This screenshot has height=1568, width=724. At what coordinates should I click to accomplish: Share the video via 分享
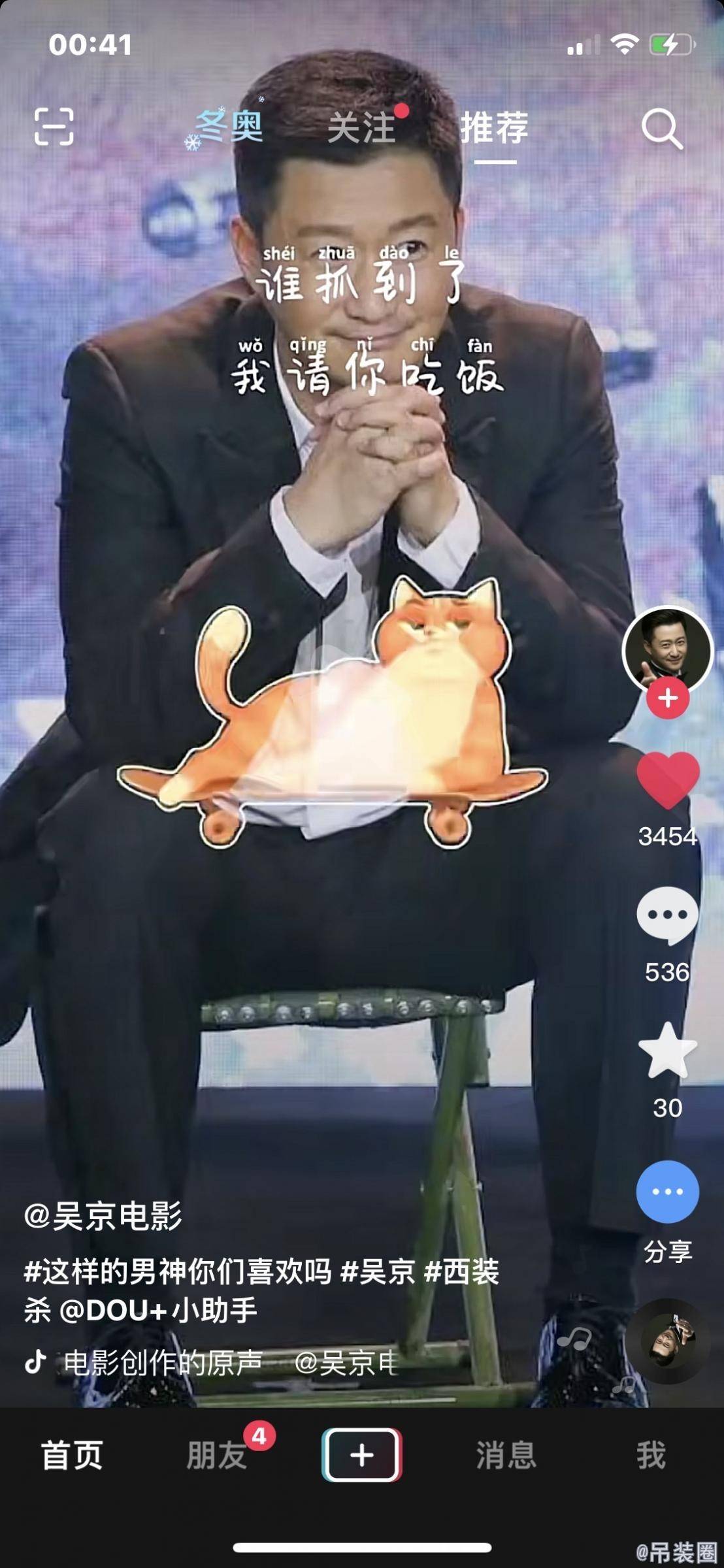tap(668, 1193)
